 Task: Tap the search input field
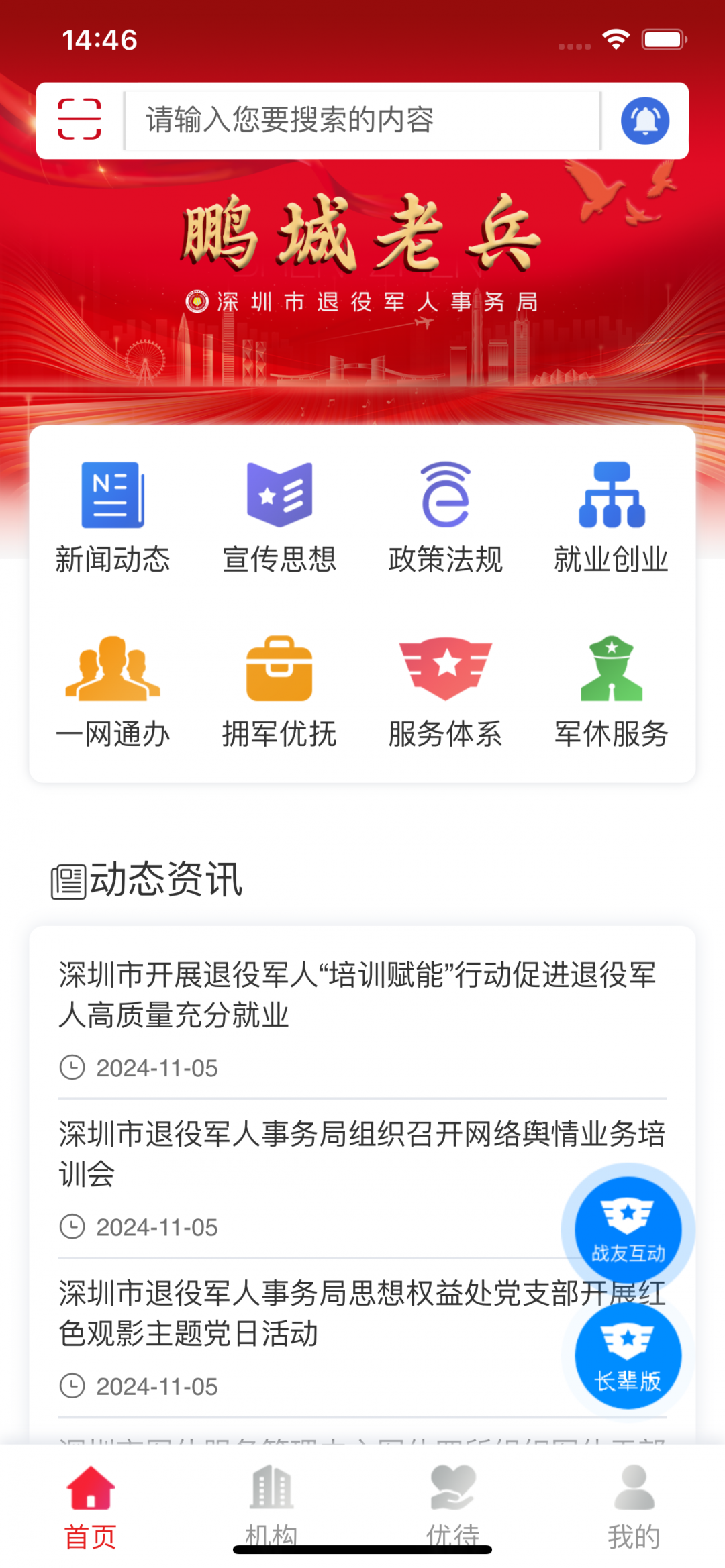362,121
